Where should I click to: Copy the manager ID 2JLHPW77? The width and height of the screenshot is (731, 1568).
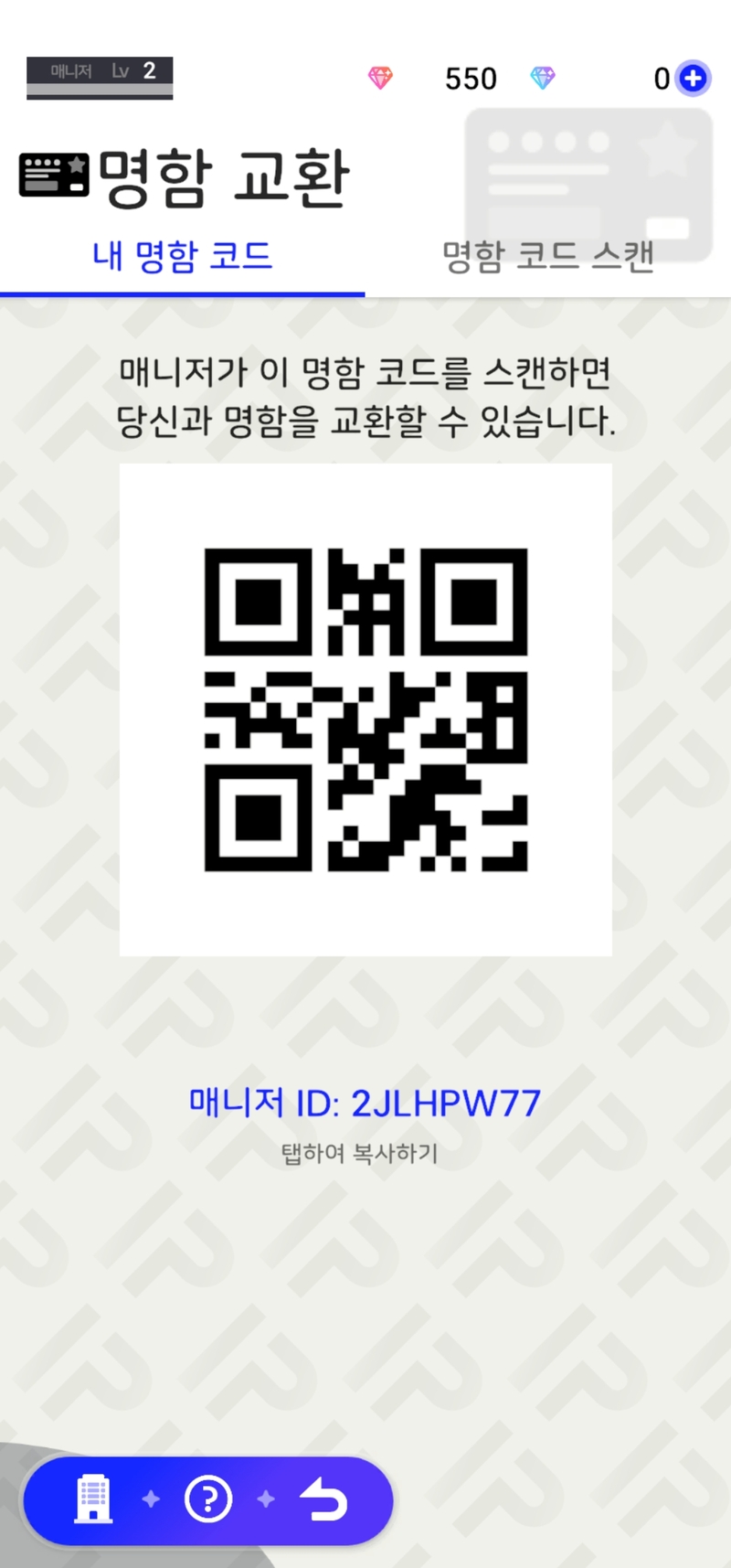click(x=365, y=1104)
